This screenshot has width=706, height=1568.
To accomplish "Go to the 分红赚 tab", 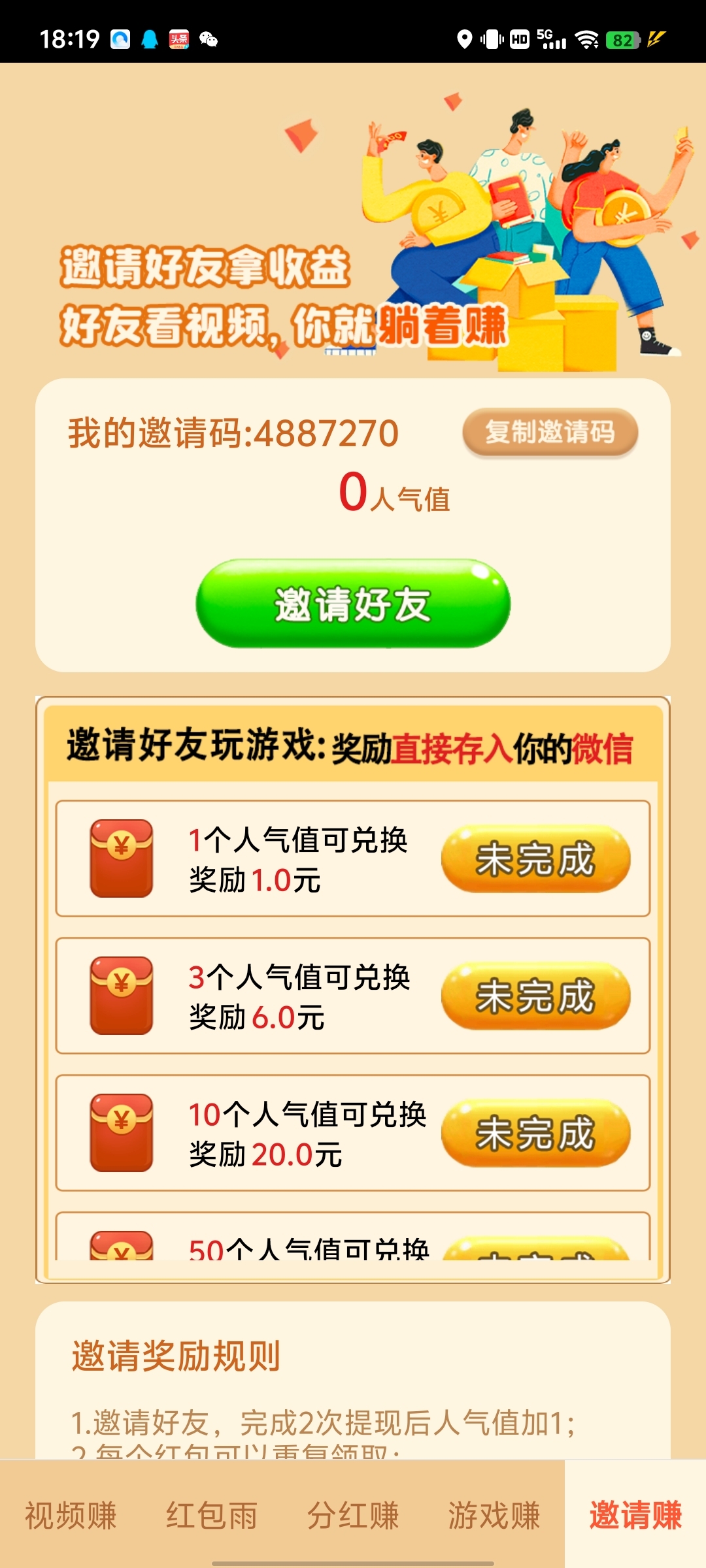I will [x=353, y=1515].
